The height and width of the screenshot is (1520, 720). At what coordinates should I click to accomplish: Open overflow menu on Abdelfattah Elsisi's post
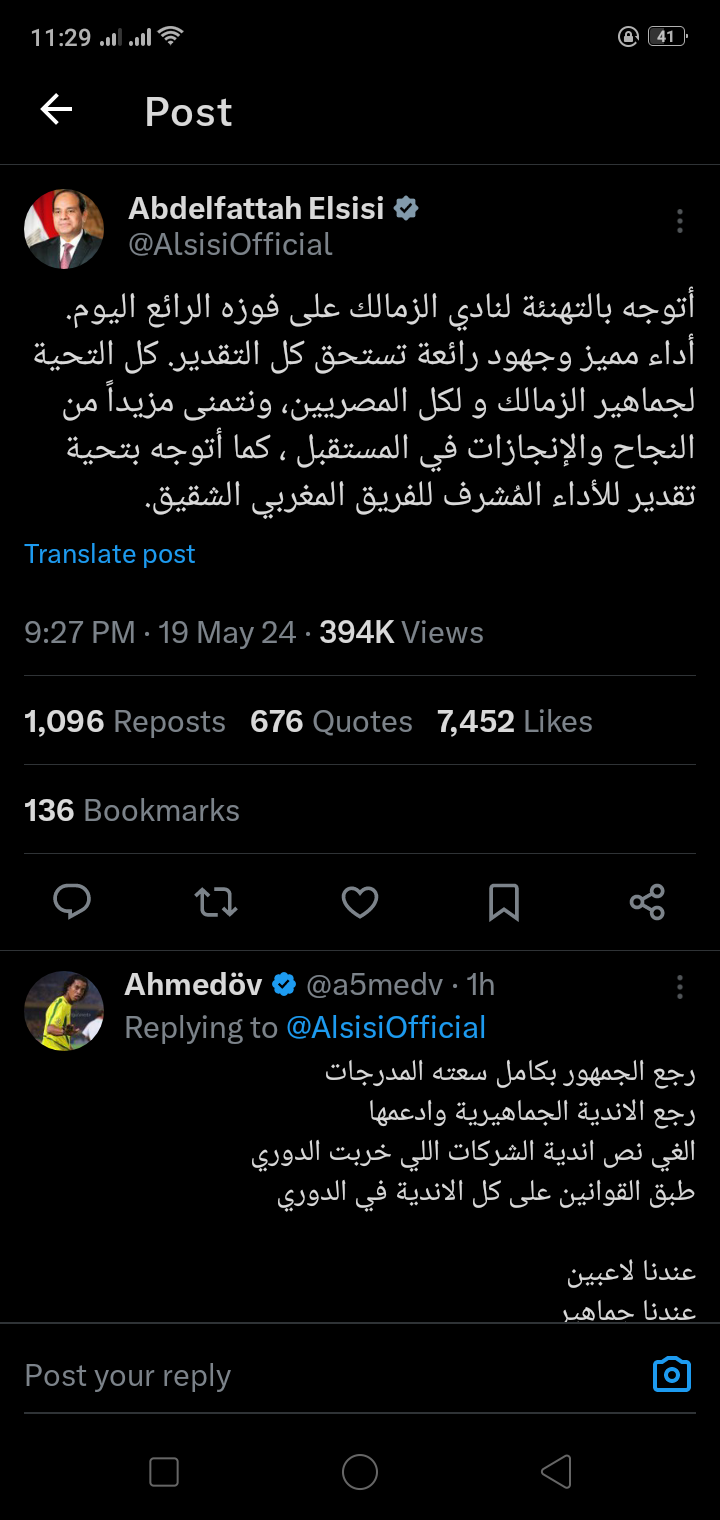680,221
